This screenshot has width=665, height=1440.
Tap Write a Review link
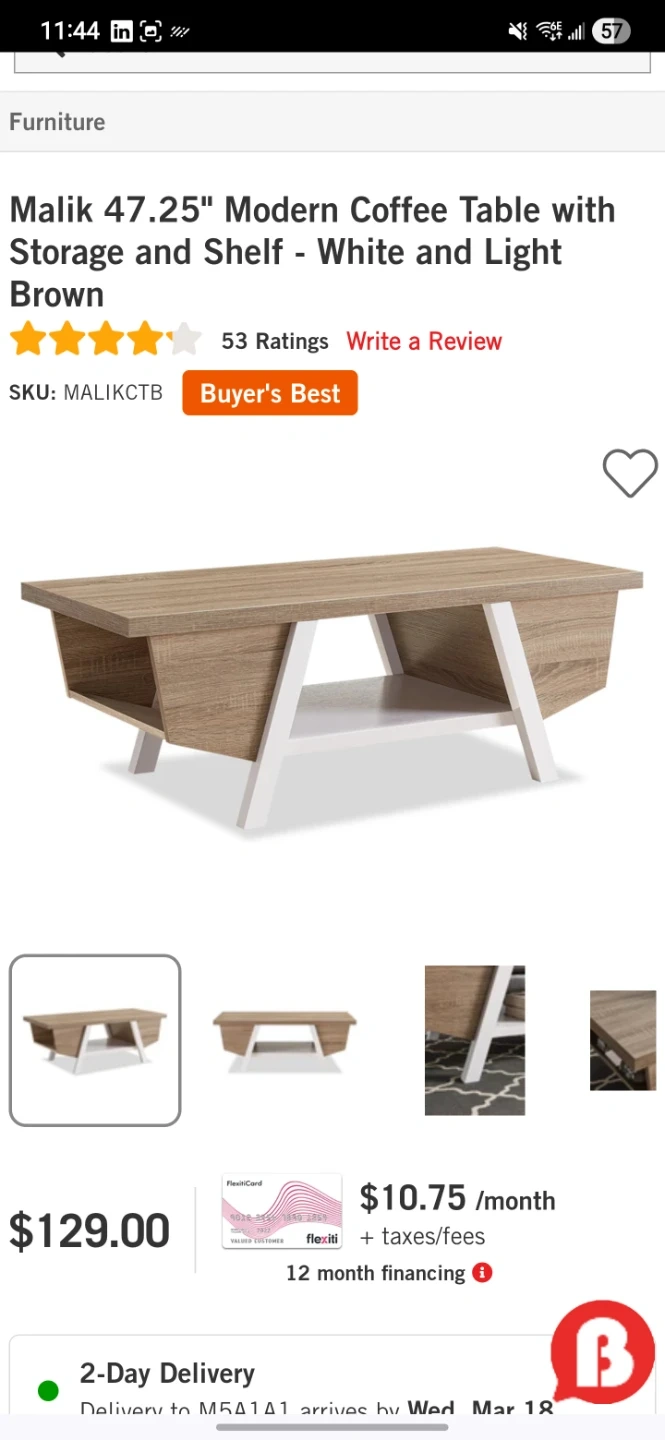(424, 341)
